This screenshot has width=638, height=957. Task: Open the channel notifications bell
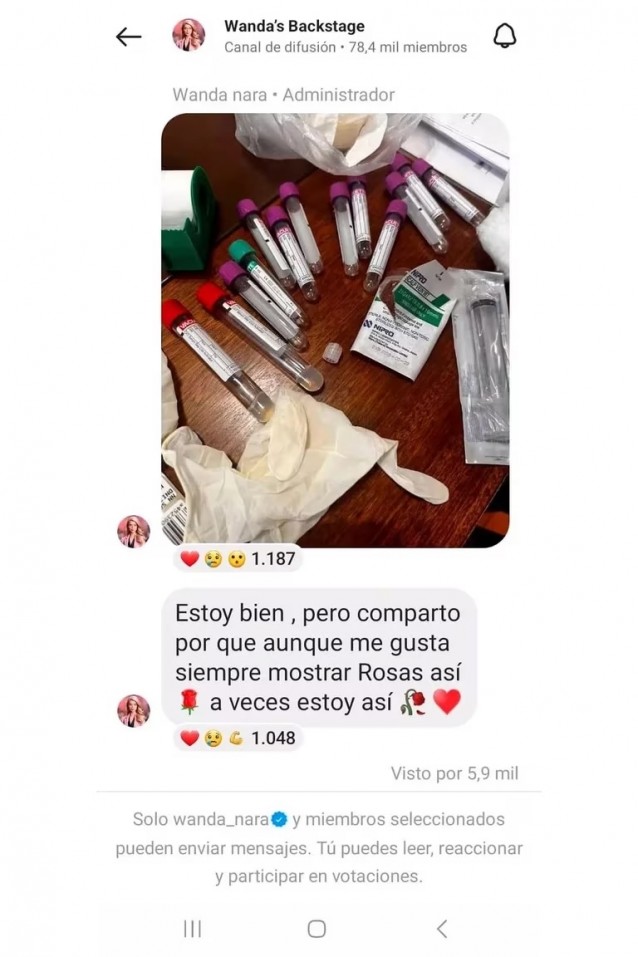pyautogui.click(x=506, y=37)
